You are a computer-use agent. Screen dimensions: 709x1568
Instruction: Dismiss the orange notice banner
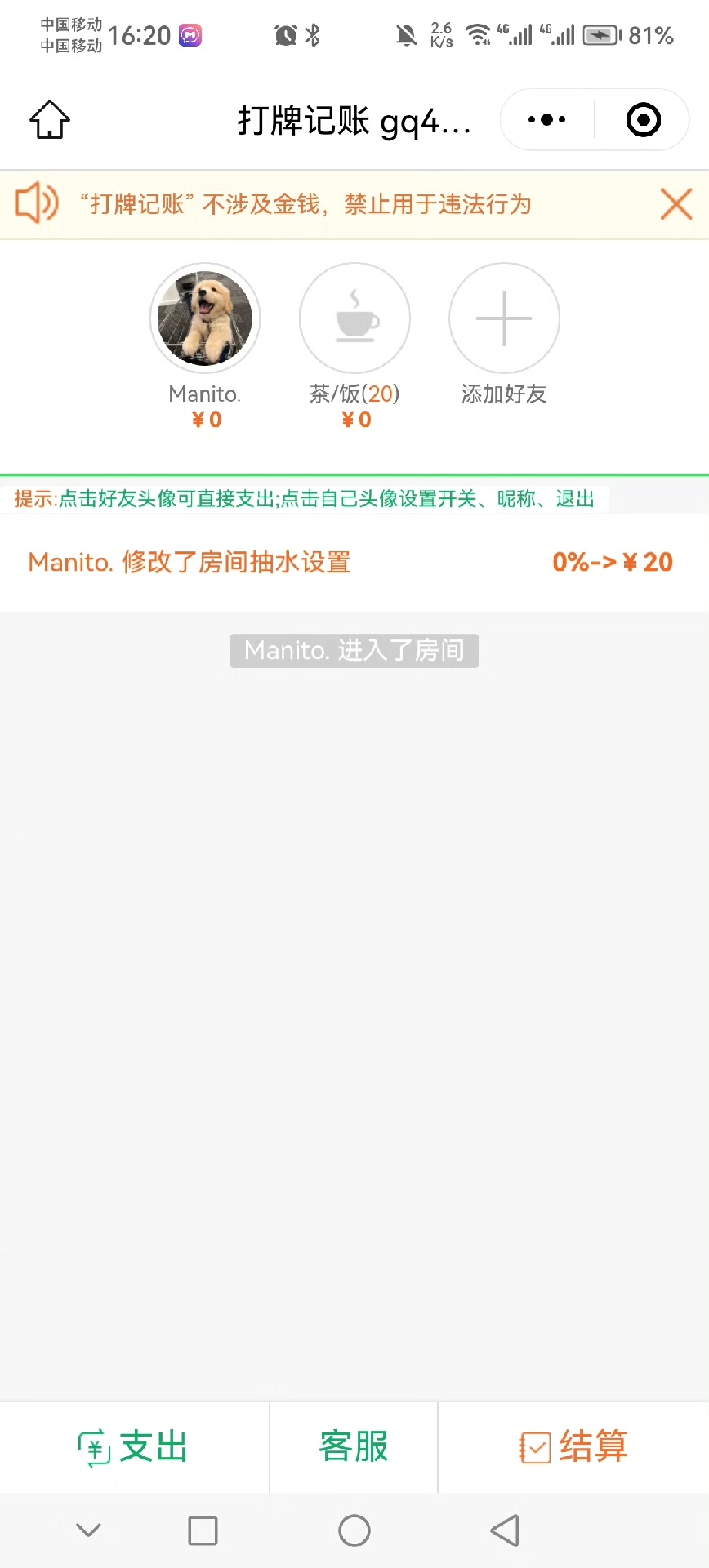pyautogui.click(x=676, y=204)
